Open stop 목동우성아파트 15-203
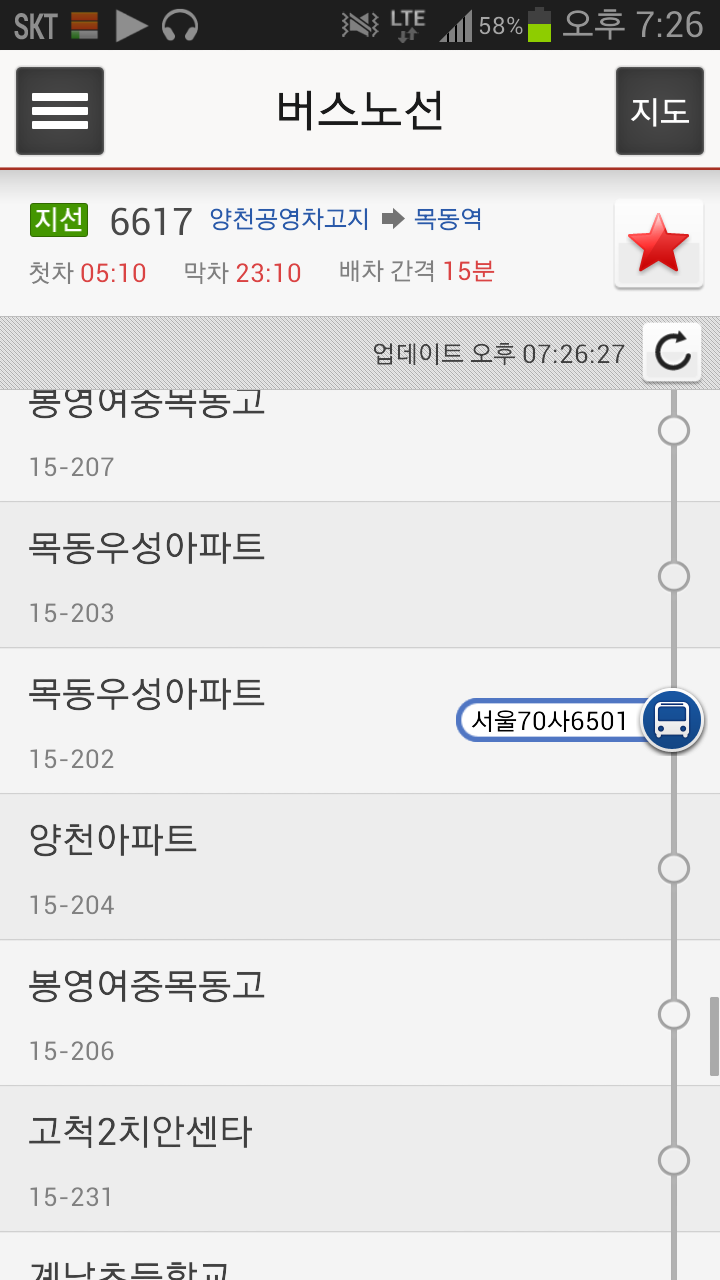Screen dimensions: 720x1280 (x=360, y=575)
